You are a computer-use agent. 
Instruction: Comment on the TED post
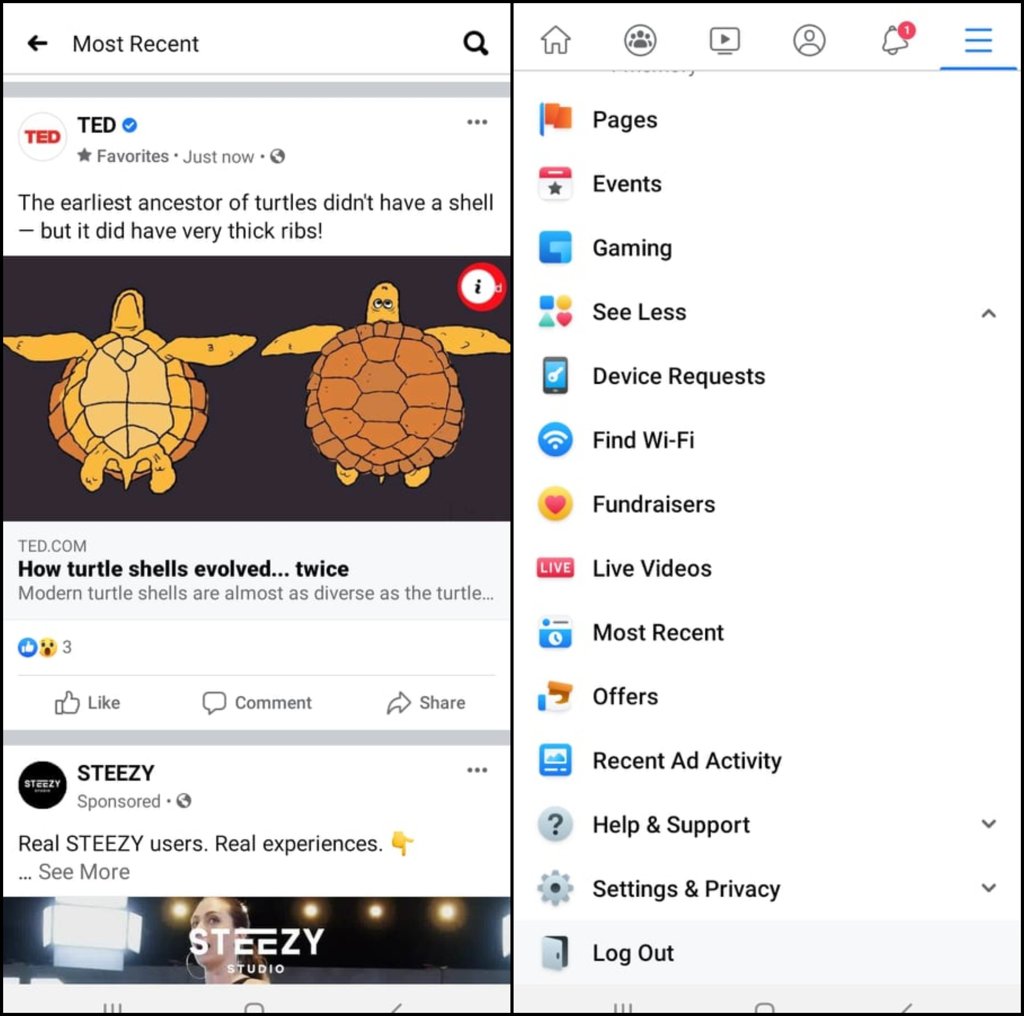(x=257, y=703)
